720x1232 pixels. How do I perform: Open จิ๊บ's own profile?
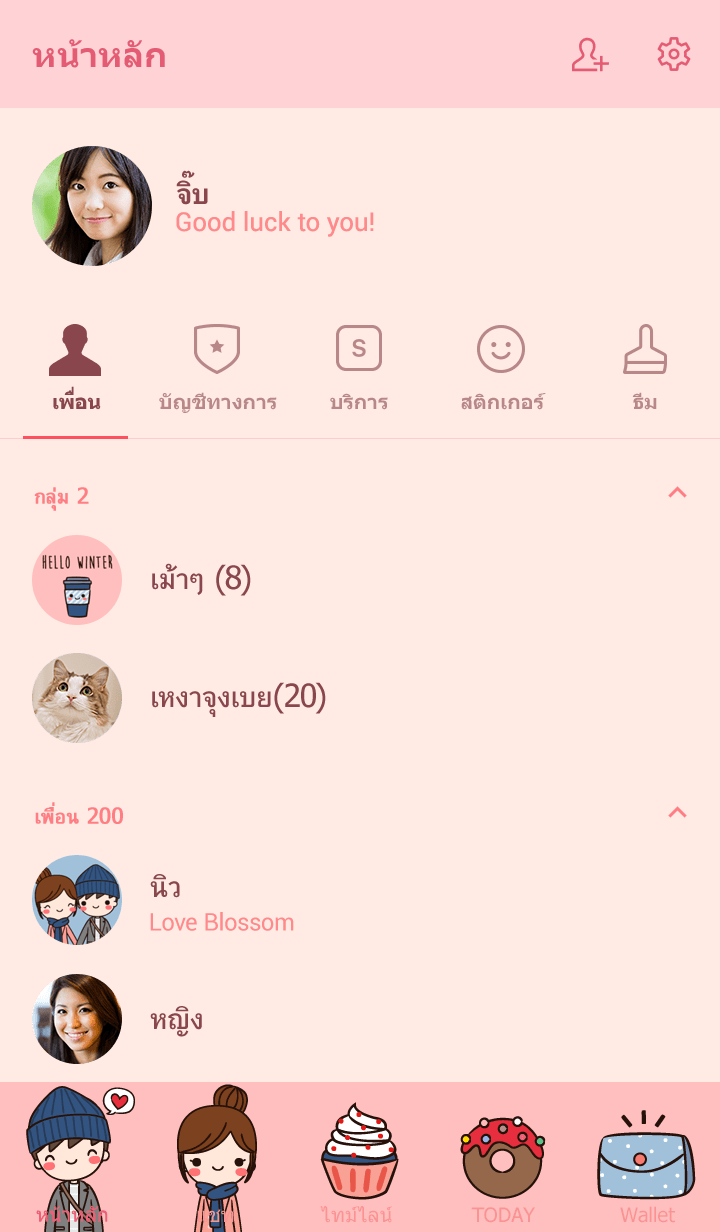(x=92, y=206)
